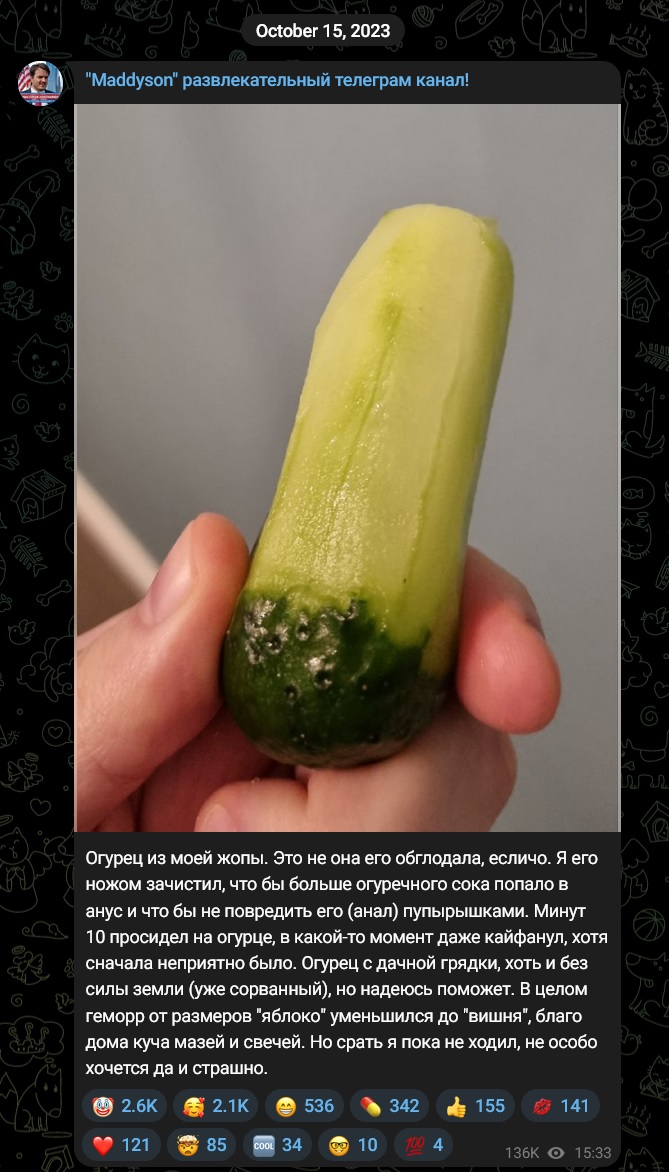This screenshot has height=1172, width=669.
Task: Add the 100 reaction with 4
Action: [x=423, y=1144]
